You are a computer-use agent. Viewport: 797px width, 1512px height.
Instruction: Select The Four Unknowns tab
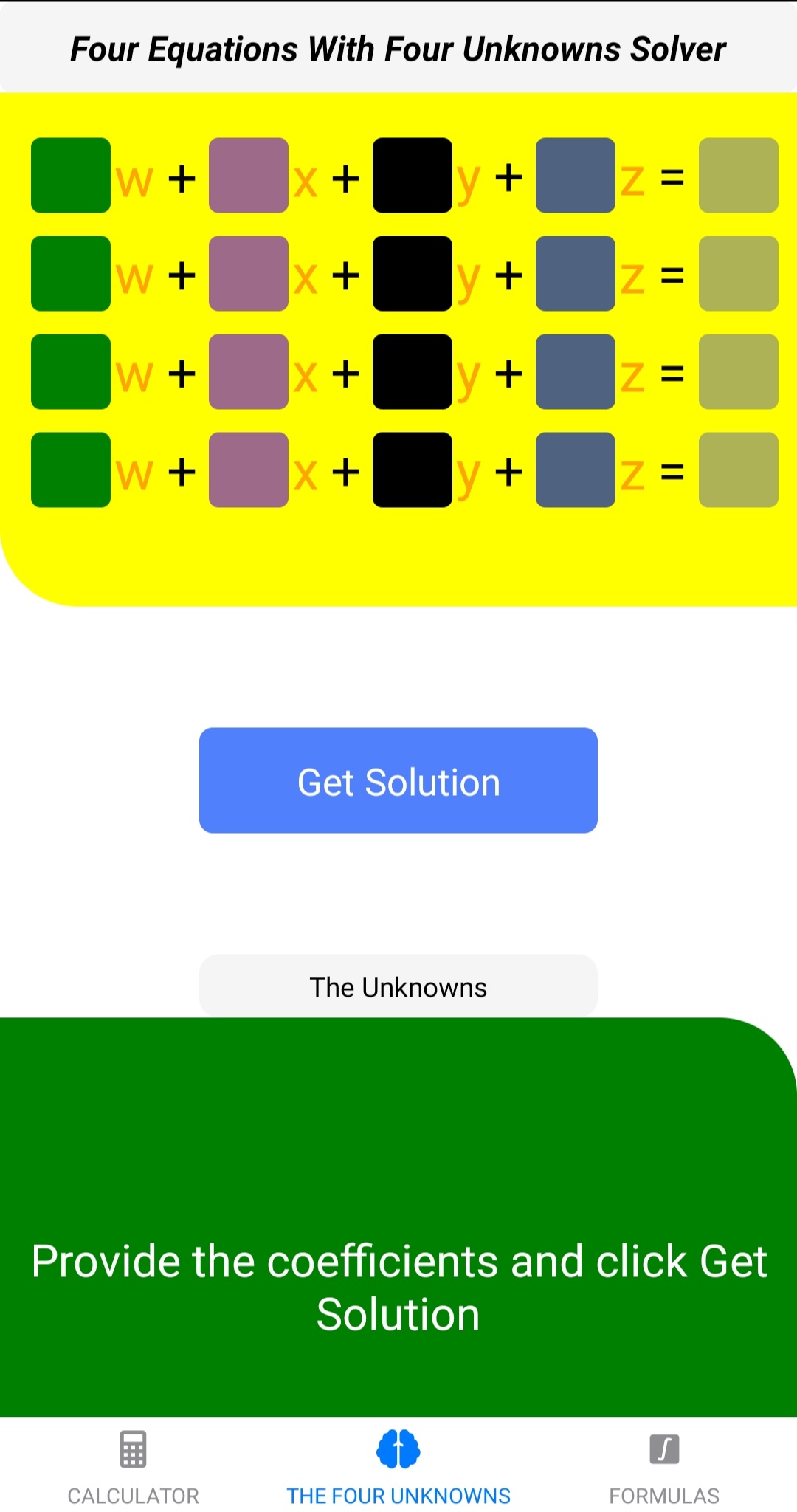click(398, 1466)
